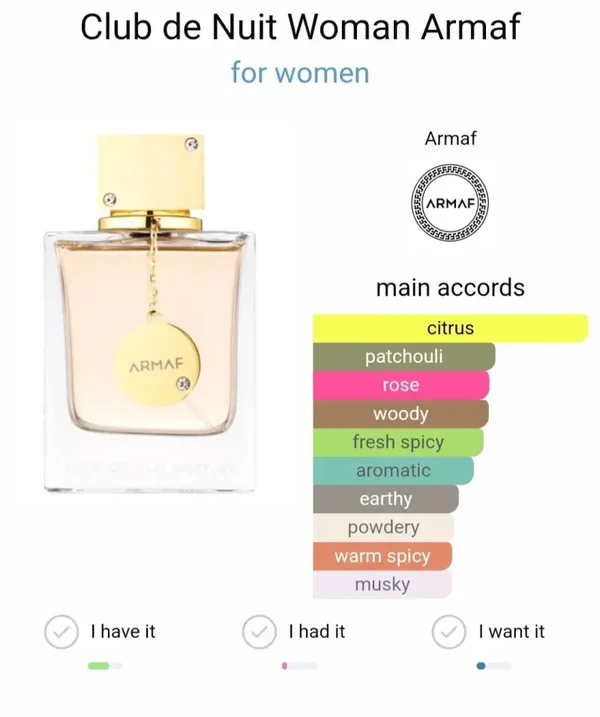Select the 'I had it' checkmark
600x717 pixels.
pyautogui.click(x=260, y=632)
